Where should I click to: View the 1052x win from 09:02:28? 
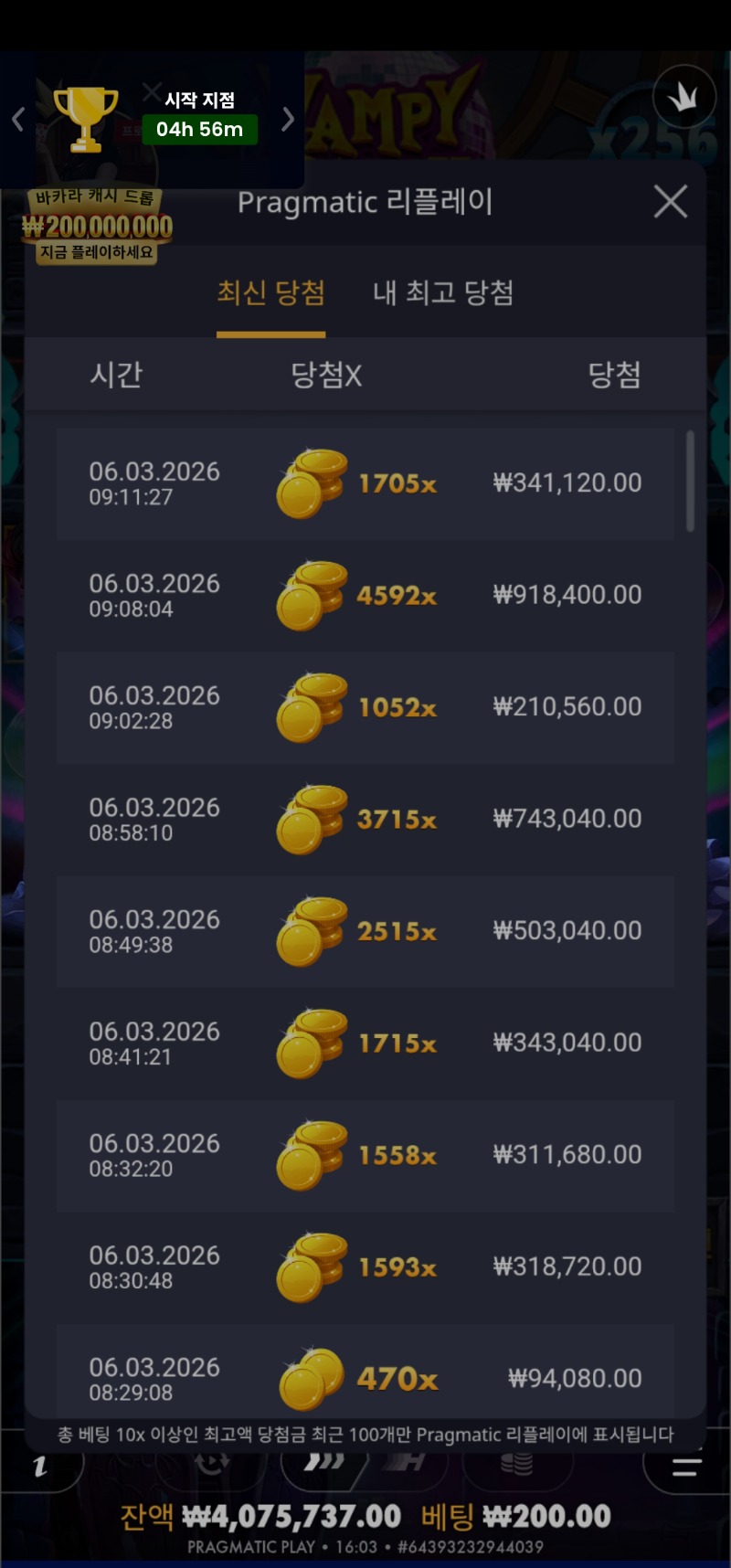(365, 707)
